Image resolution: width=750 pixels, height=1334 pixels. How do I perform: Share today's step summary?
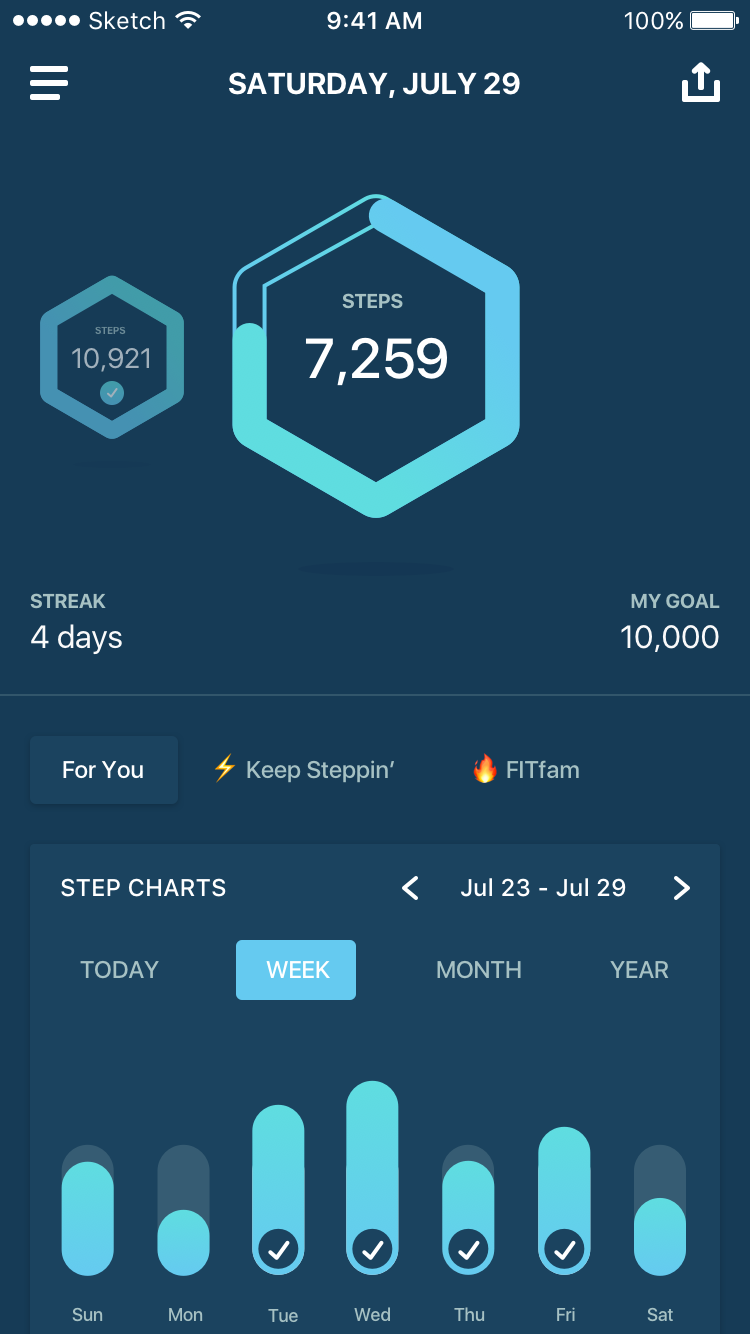pos(700,83)
